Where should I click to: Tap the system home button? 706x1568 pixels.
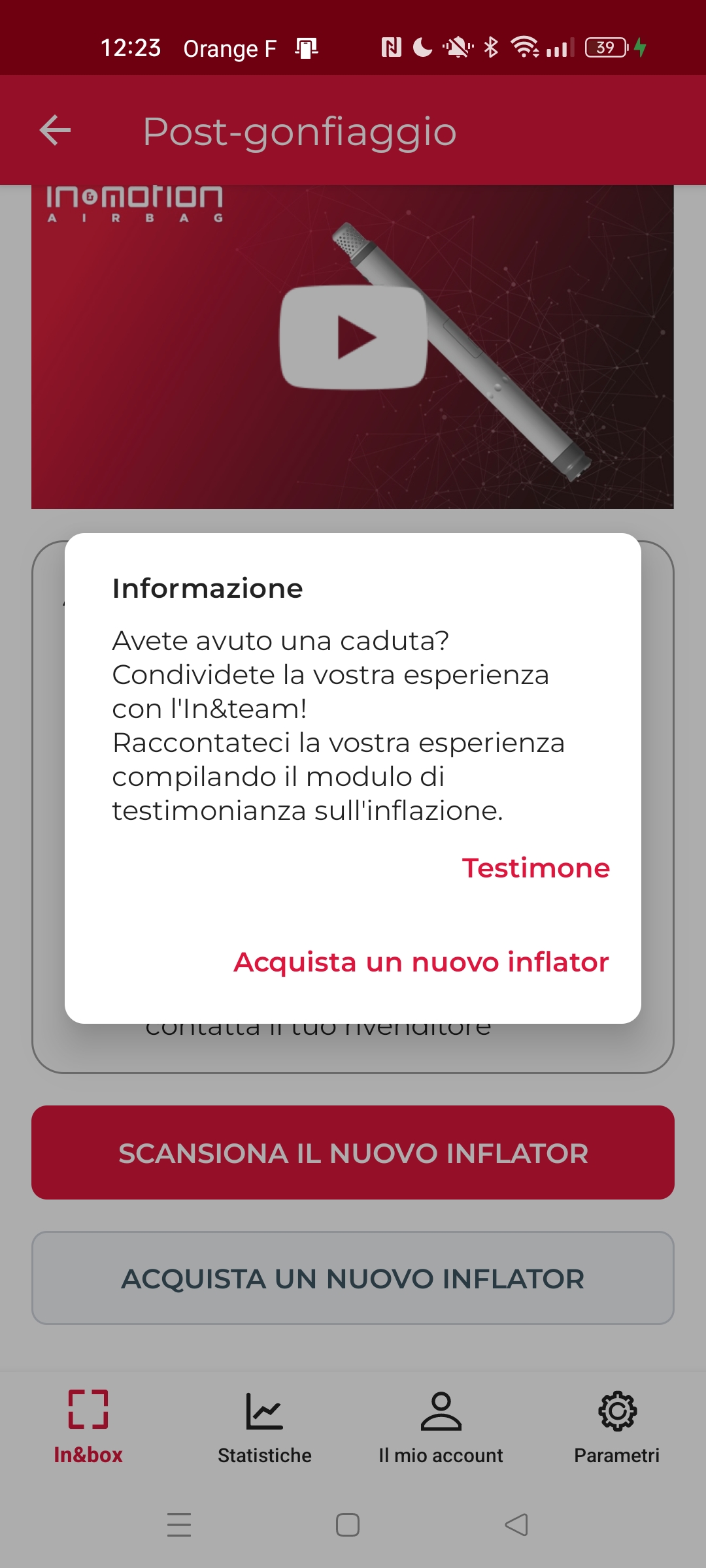tap(347, 1525)
